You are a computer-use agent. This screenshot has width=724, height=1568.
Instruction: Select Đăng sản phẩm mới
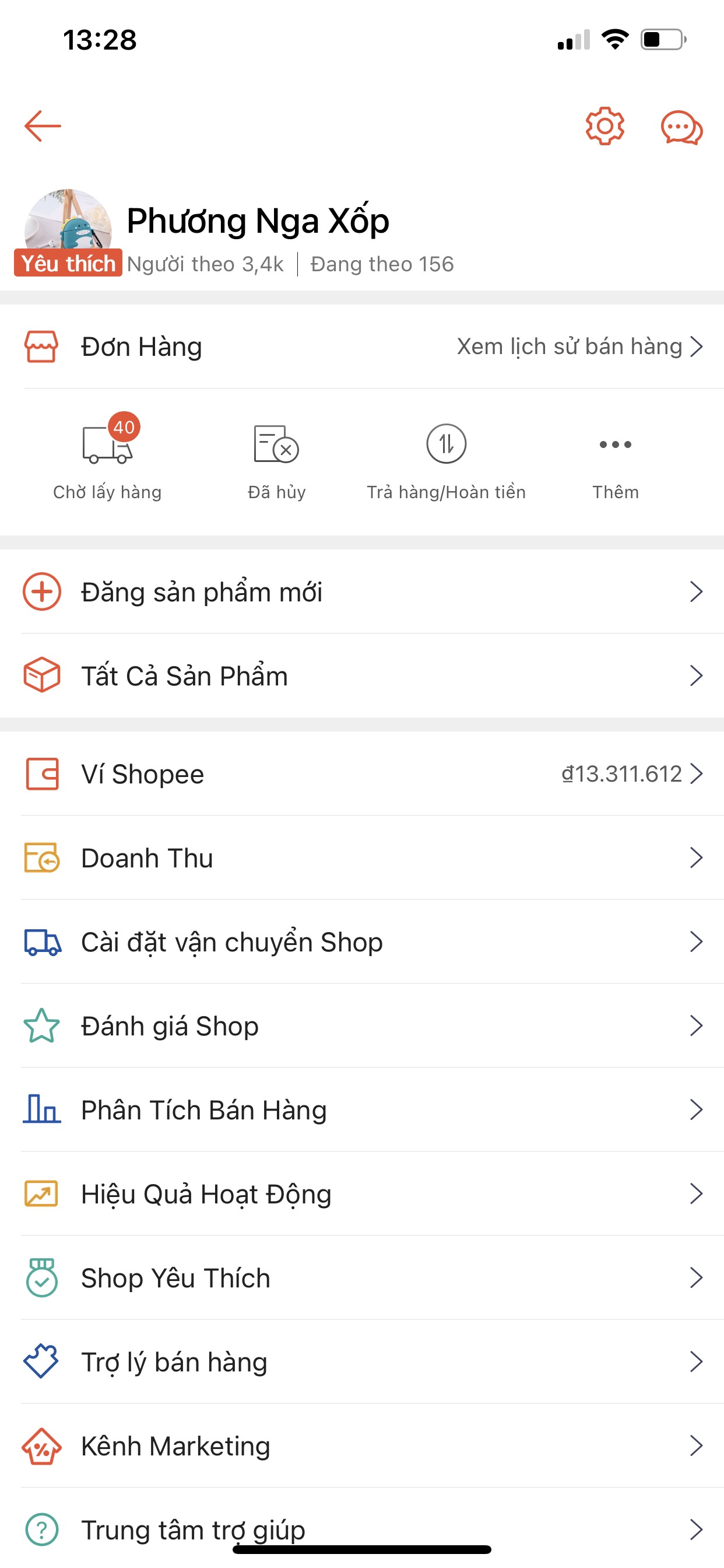pyautogui.click(x=362, y=591)
